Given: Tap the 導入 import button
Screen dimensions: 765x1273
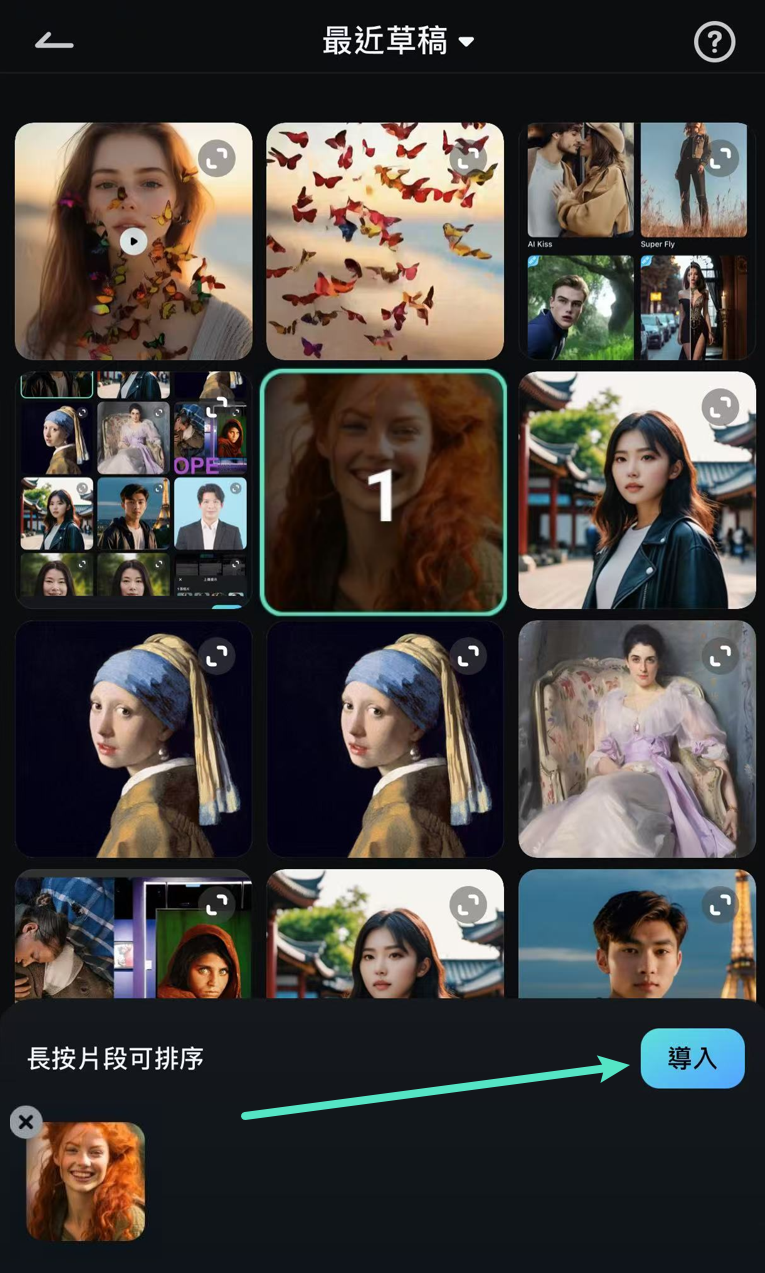Looking at the screenshot, I should pos(692,1058).
